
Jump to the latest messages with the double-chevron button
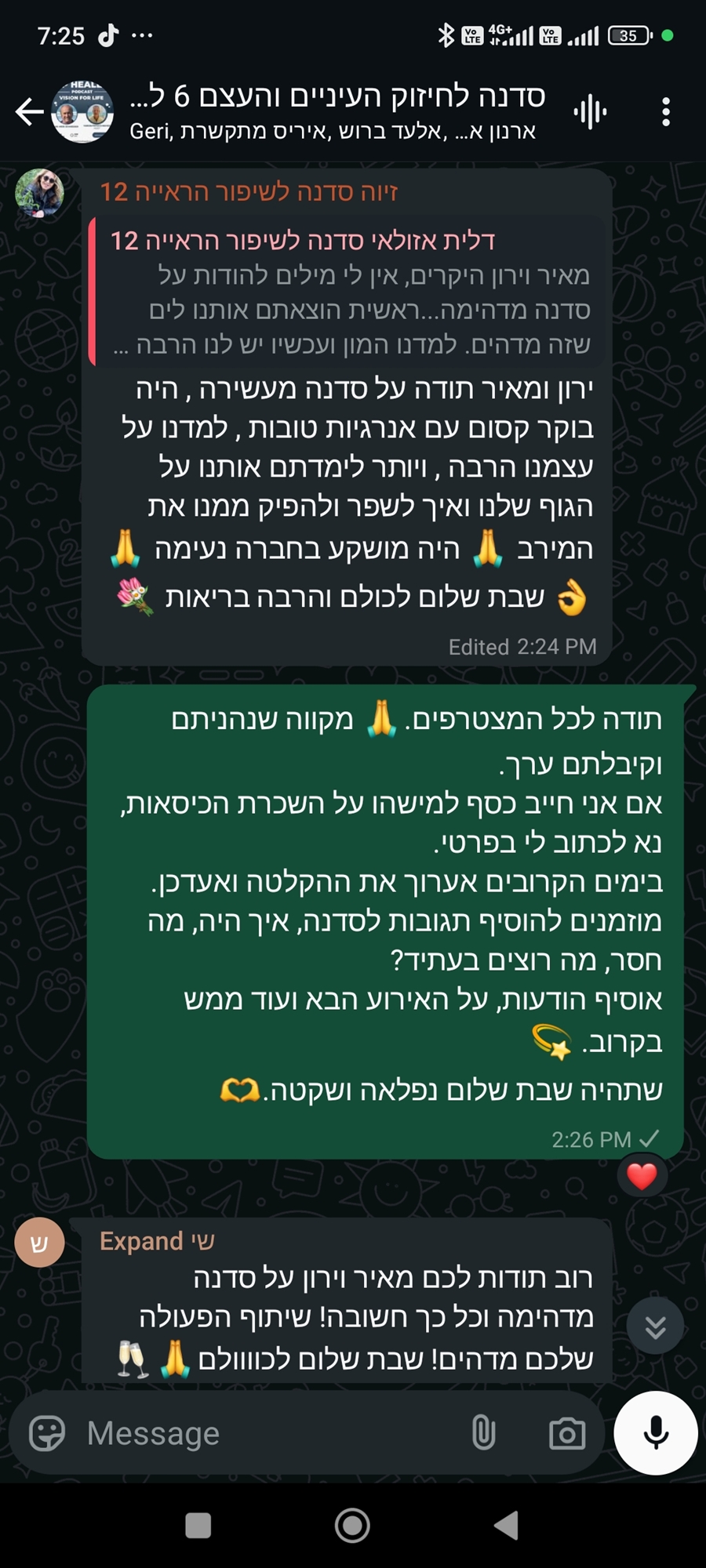click(655, 1326)
